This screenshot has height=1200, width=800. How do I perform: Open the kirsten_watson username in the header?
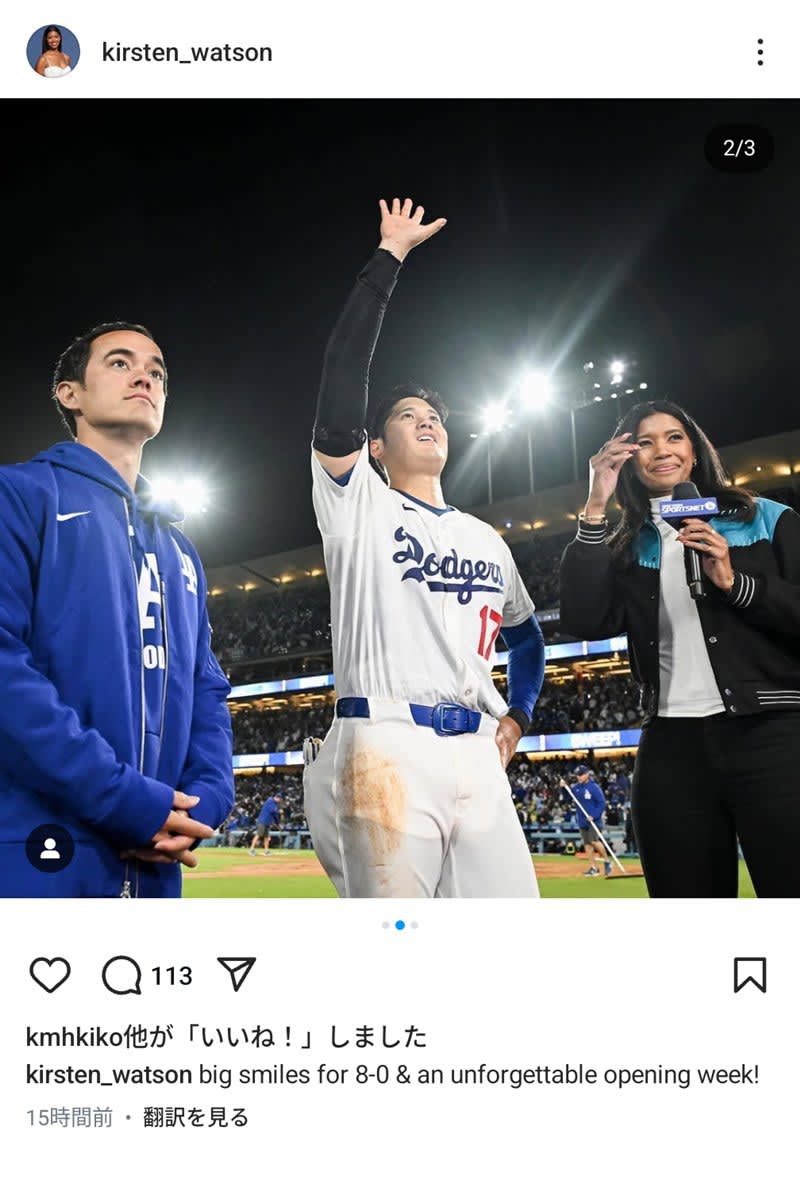click(187, 52)
